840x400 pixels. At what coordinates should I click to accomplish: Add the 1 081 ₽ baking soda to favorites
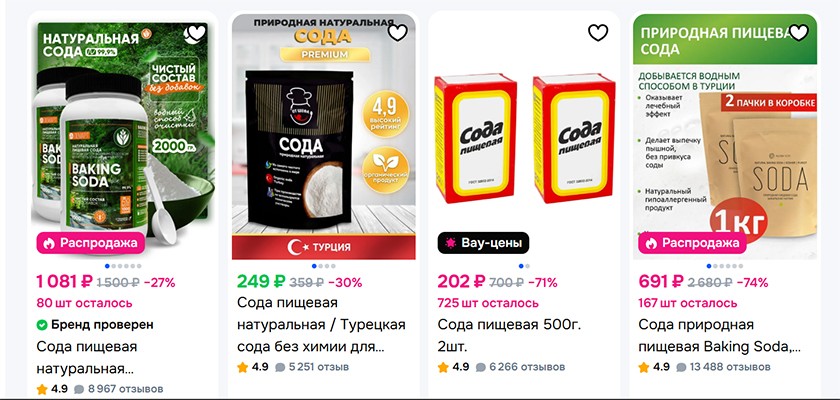[197, 33]
